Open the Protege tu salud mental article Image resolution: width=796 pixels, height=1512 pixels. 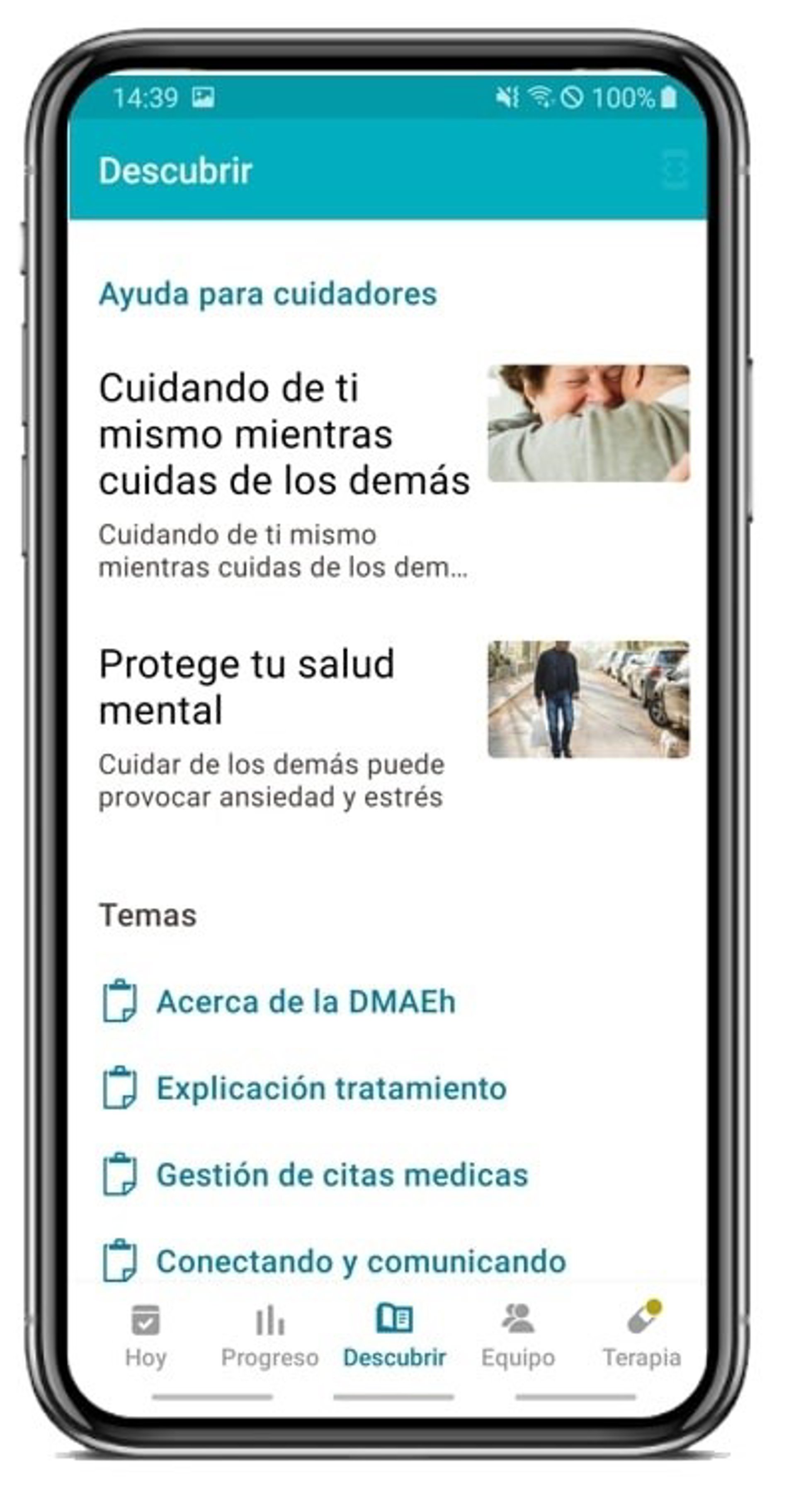tap(247, 687)
